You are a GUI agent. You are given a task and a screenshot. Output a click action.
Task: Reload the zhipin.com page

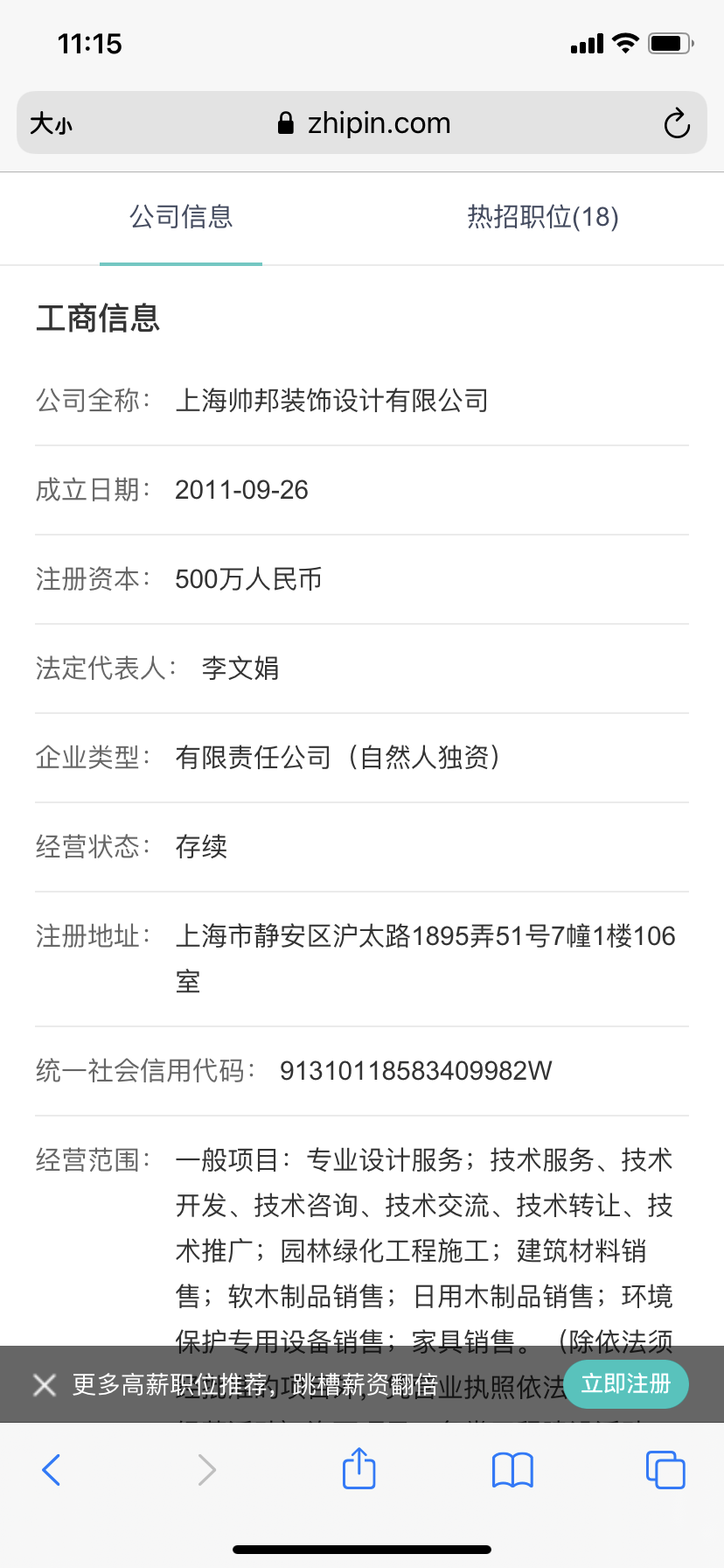point(676,123)
